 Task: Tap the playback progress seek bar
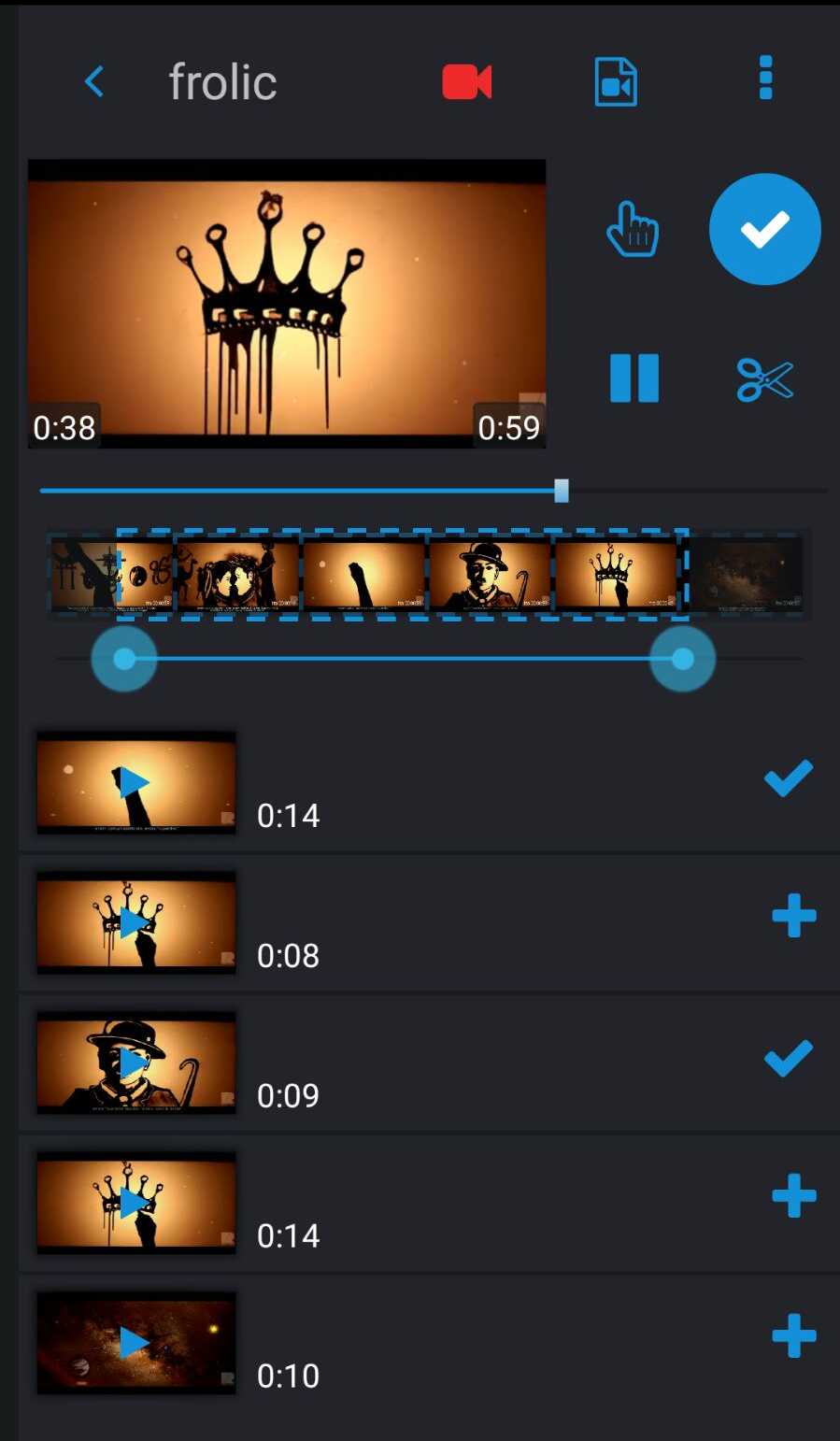tap(434, 491)
